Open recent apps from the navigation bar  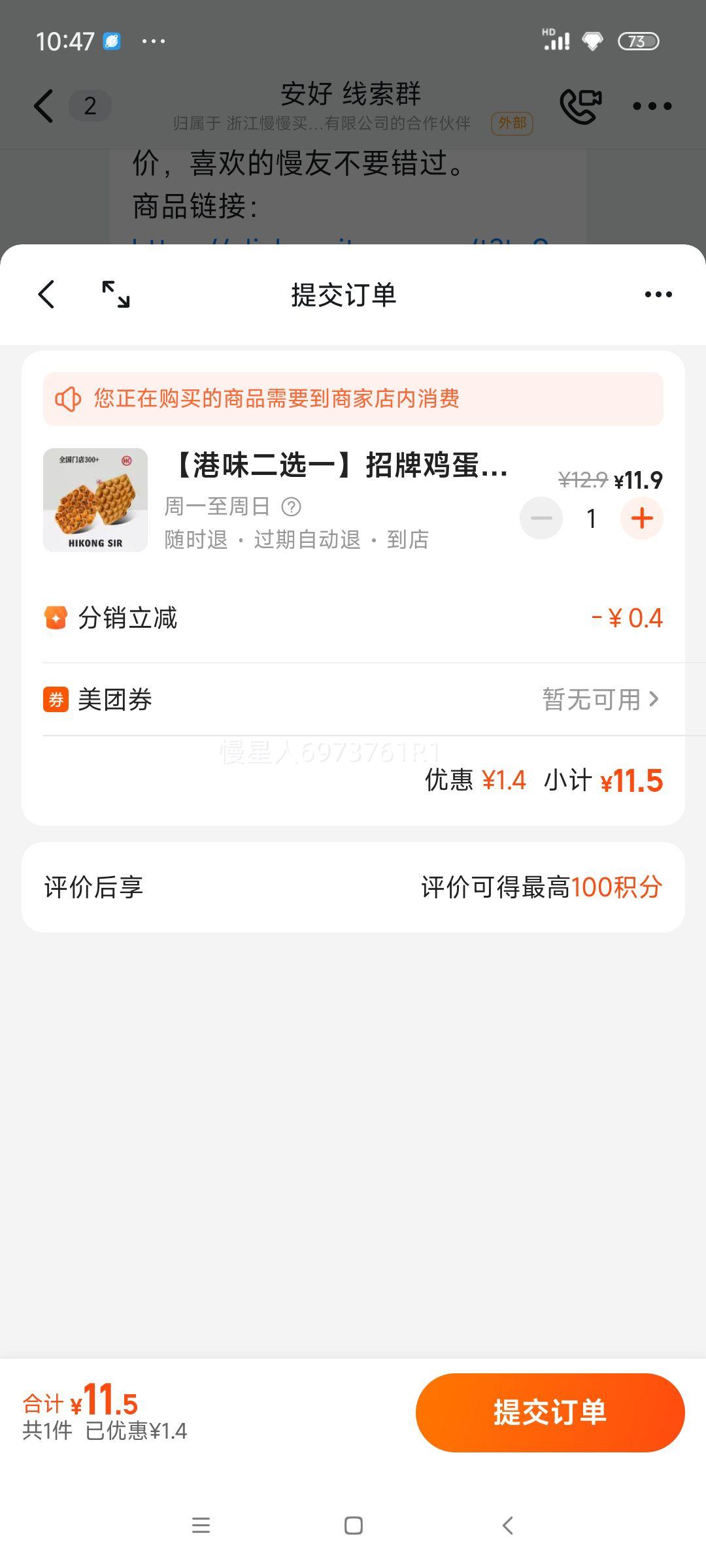[201, 1526]
